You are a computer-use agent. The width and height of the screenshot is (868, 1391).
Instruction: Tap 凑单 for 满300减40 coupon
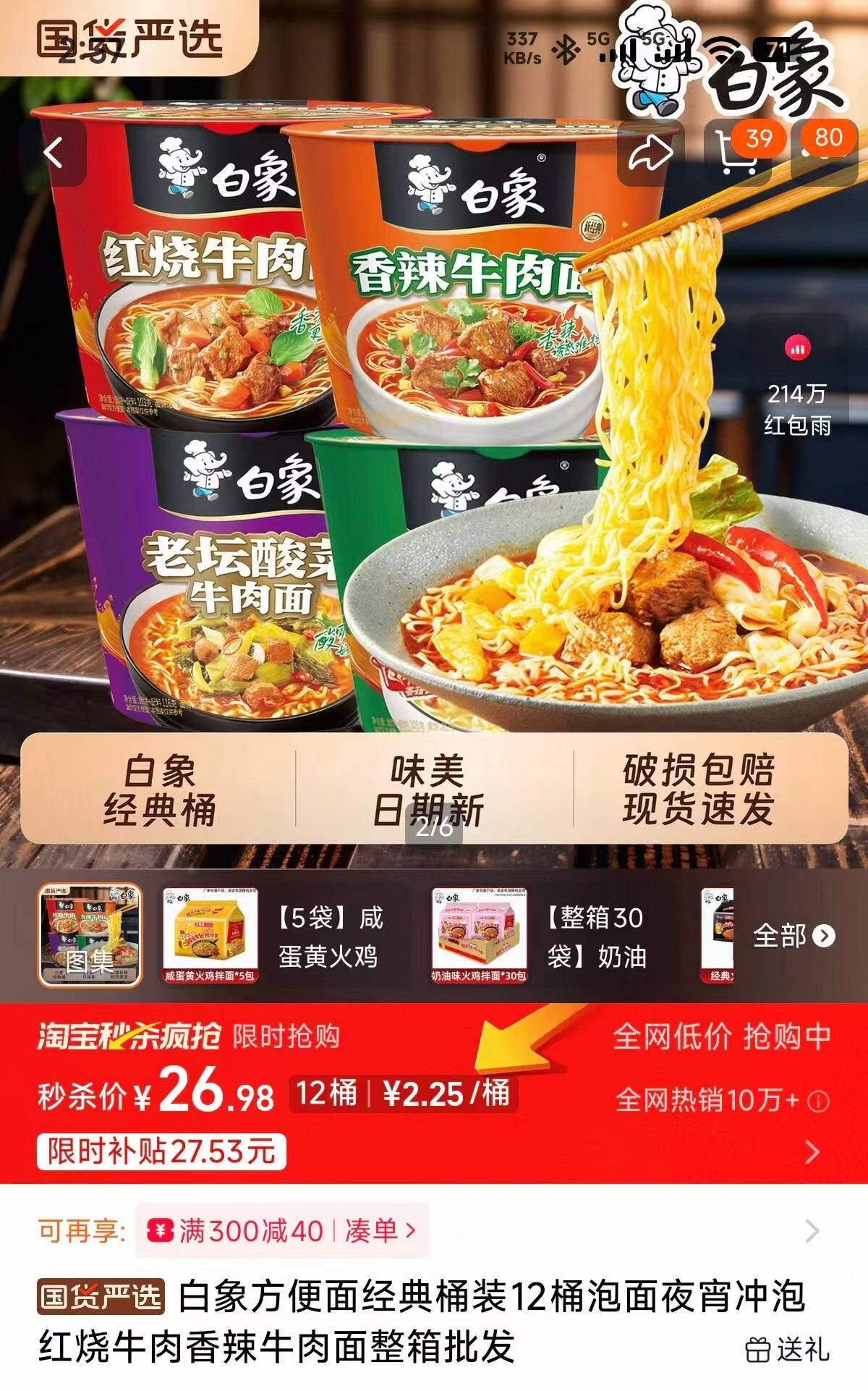click(x=380, y=1230)
